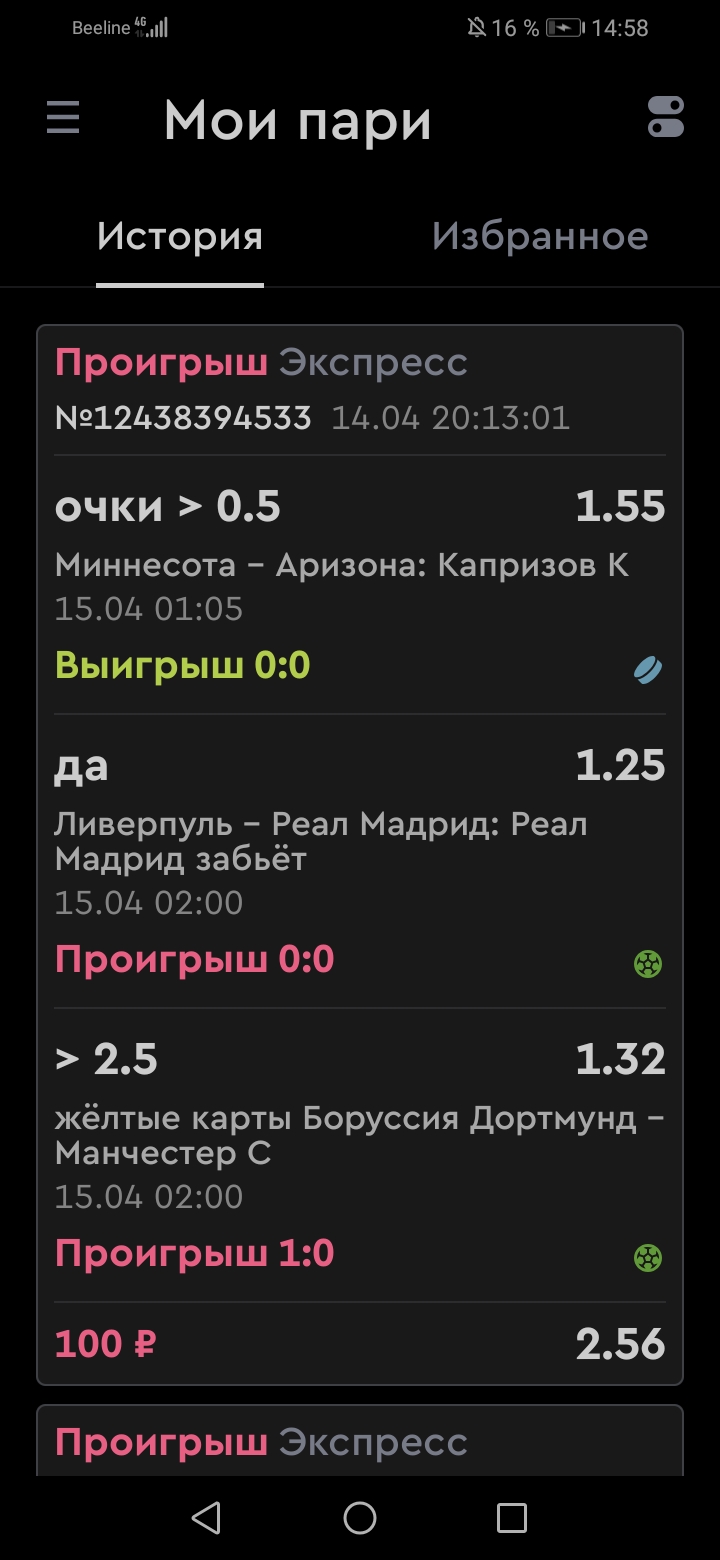Open the second Проигрыш Экспресс card
The image size is (720, 1560).
pos(360,1441)
